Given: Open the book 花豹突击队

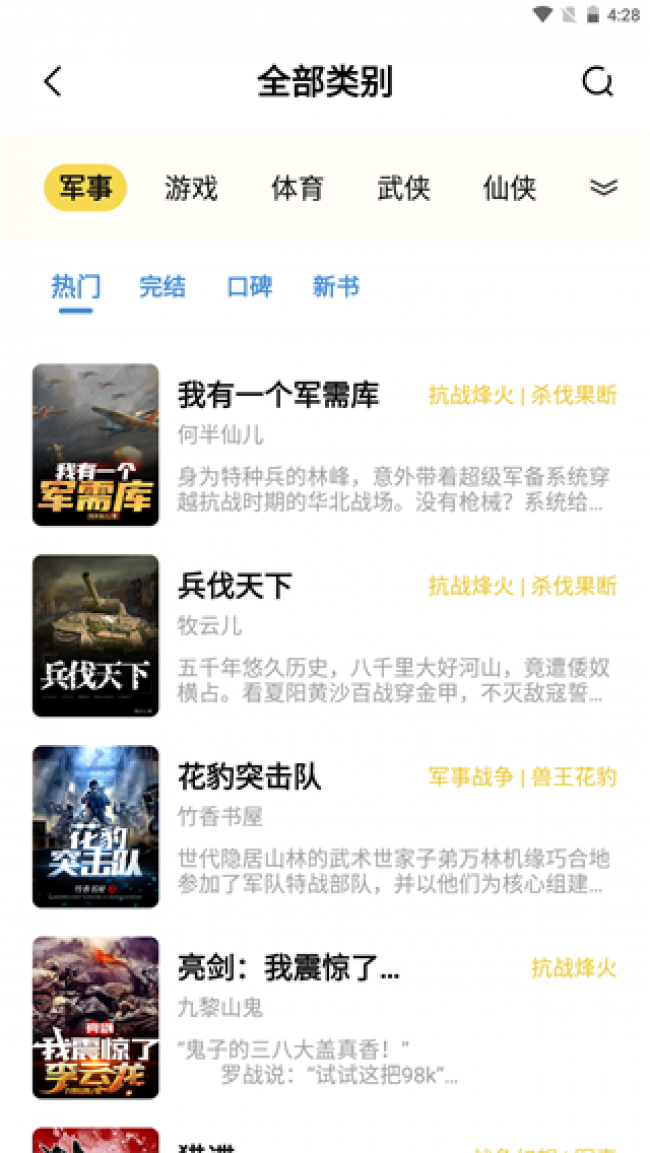Looking at the screenshot, I should coord(325,827).
